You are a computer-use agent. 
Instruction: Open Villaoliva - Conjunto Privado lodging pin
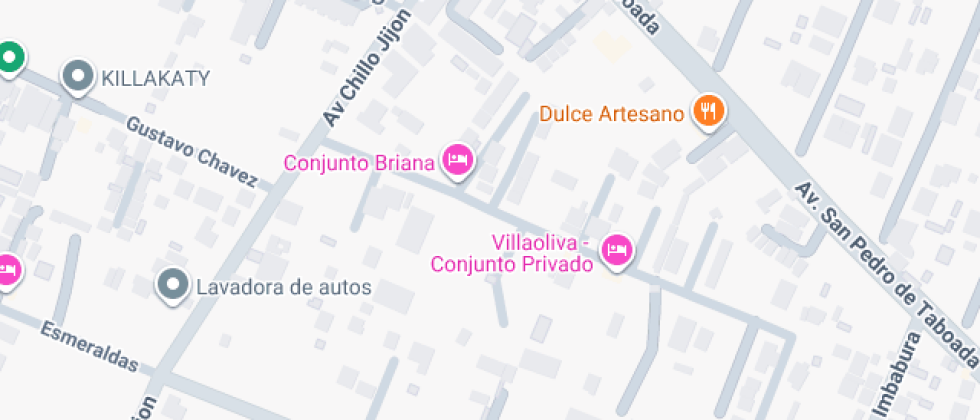click(x=618, y=250)
